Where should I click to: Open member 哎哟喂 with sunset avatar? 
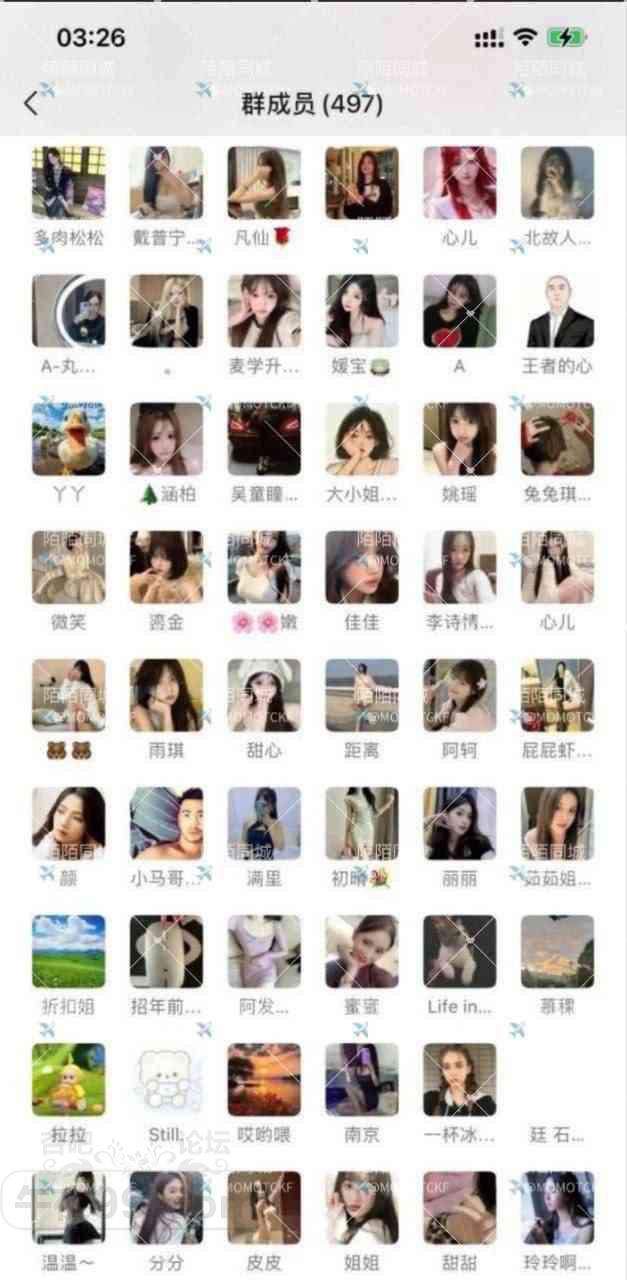[x=264, y=1079]
